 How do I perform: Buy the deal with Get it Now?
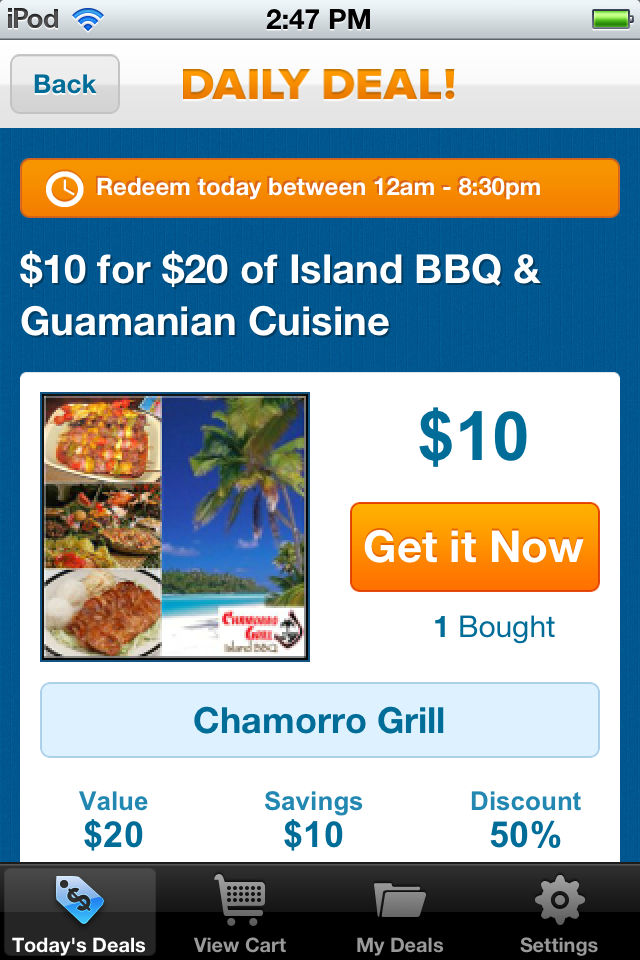(474, 547)
